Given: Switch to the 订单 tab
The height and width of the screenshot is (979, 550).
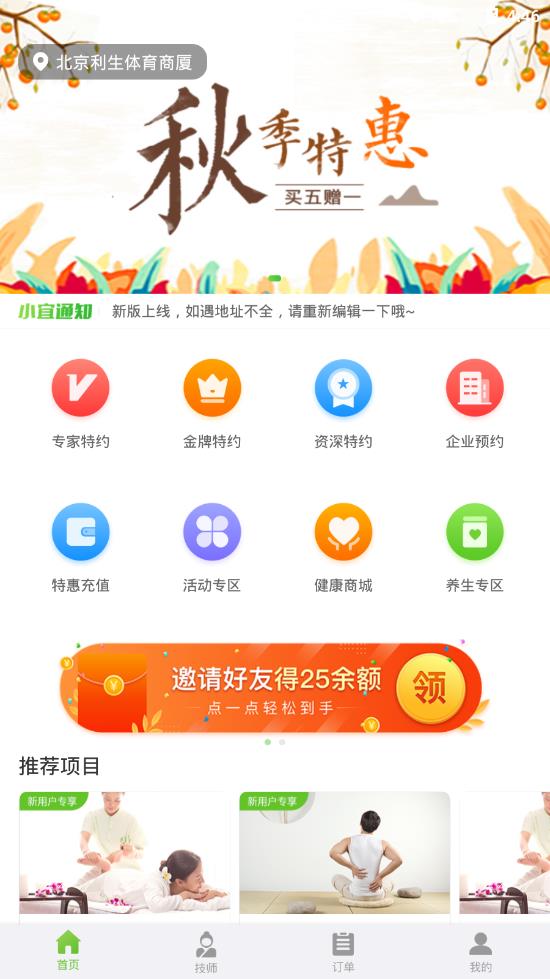Looking at the screenshot, I should (x=343, y=952).
